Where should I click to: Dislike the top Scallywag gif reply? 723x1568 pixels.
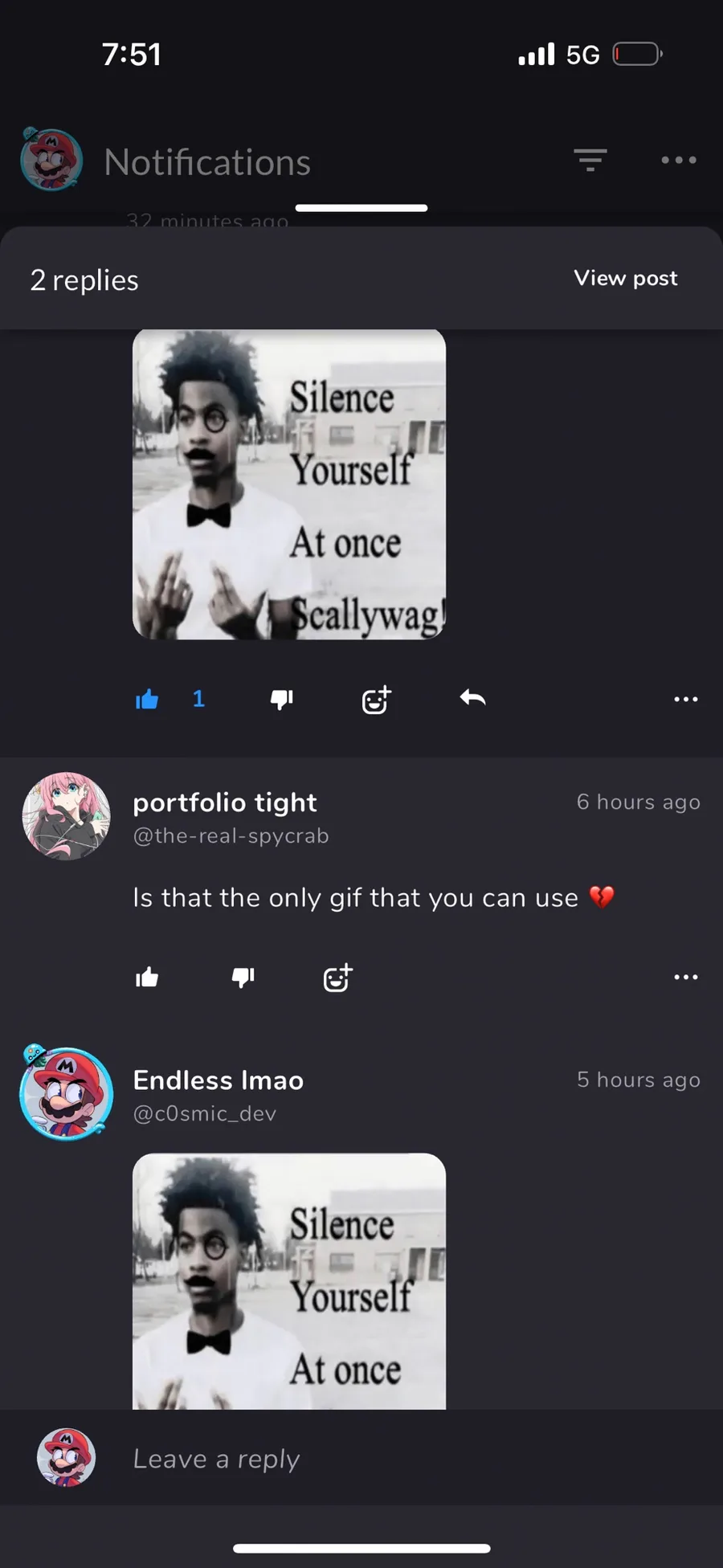[x=282, y=700]
